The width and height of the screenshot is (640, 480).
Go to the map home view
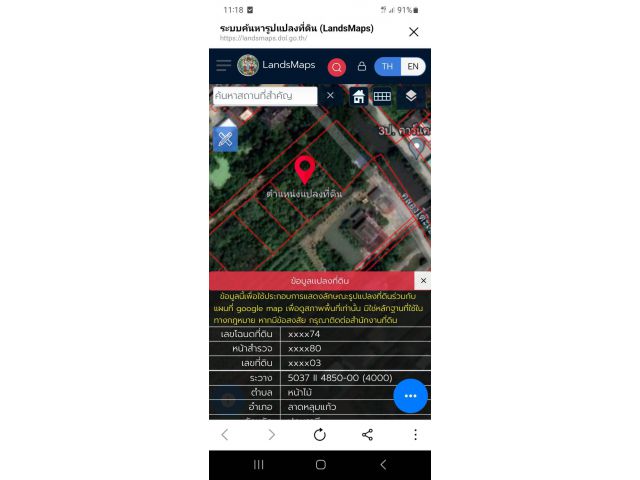[x=358, y=97]
